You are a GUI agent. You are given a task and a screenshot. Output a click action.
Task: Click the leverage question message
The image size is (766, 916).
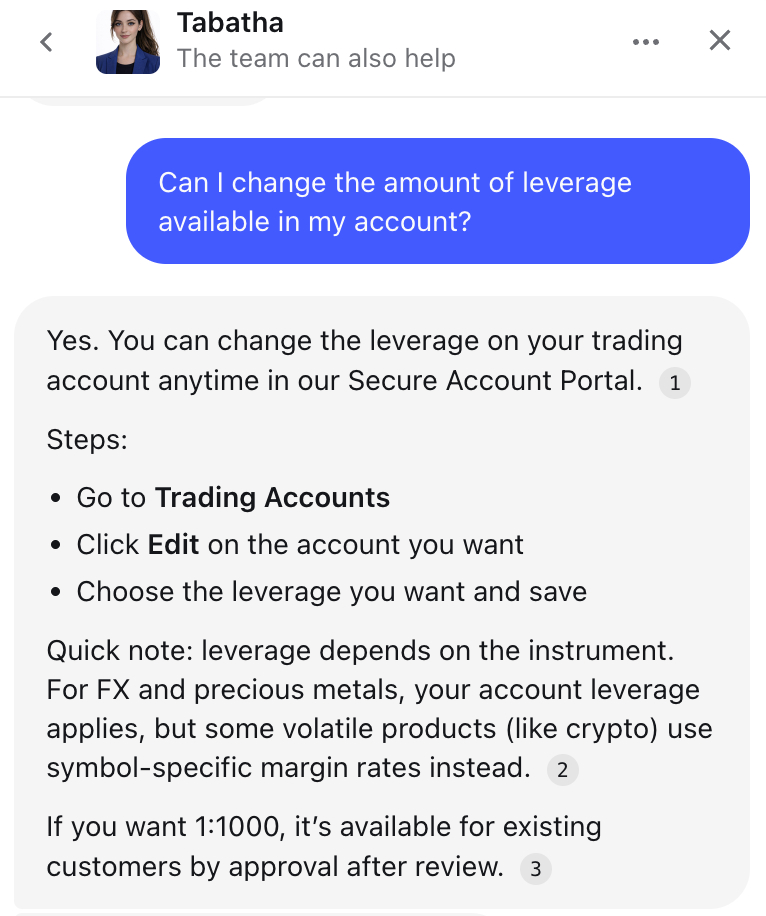coord(437,201)
